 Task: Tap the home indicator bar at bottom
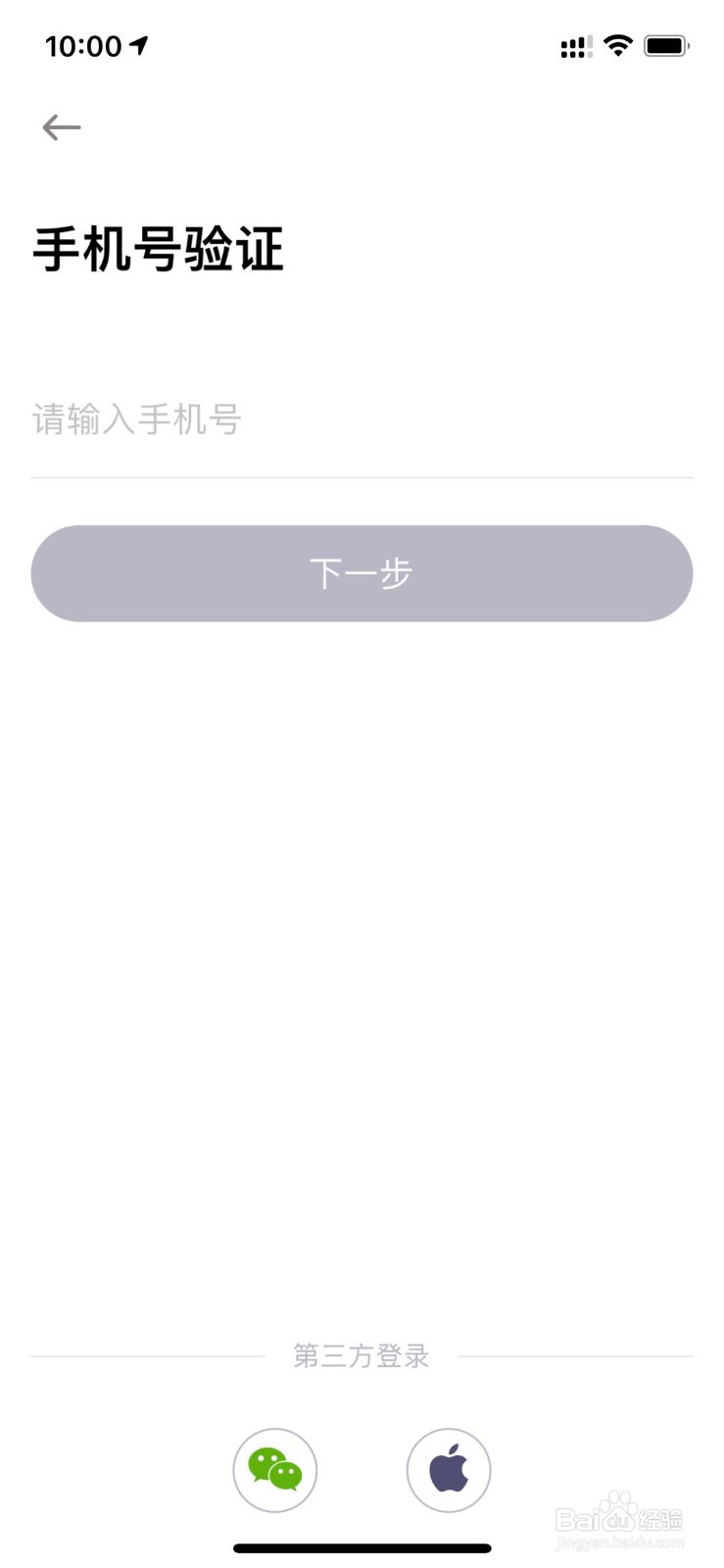362,1547
